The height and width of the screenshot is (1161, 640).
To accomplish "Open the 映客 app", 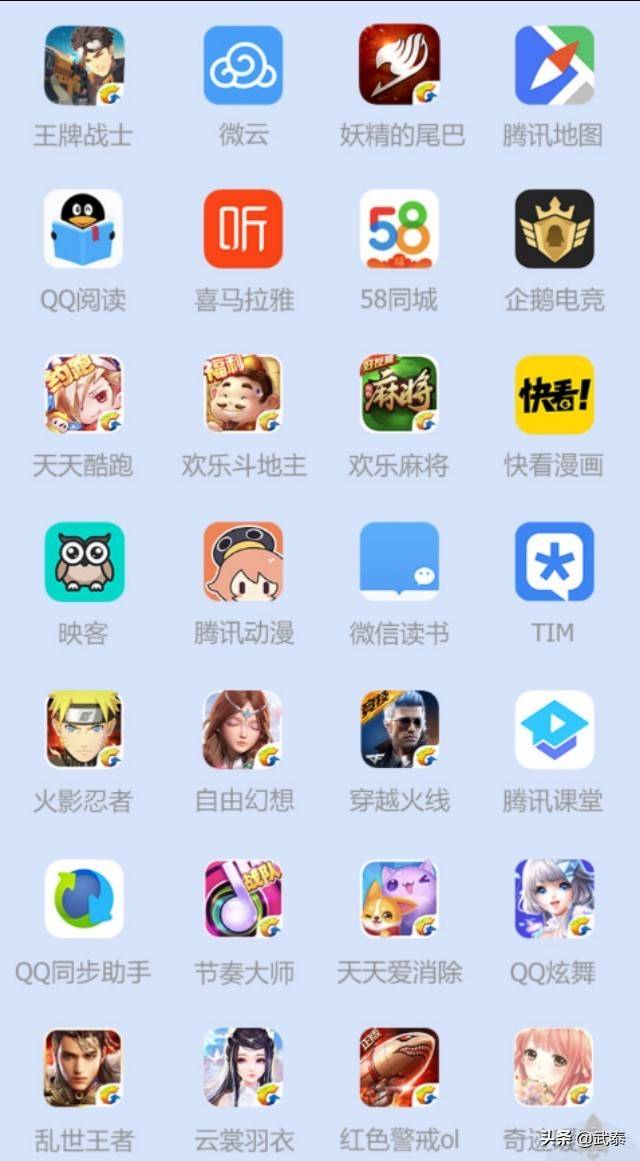I will point(84,562).
